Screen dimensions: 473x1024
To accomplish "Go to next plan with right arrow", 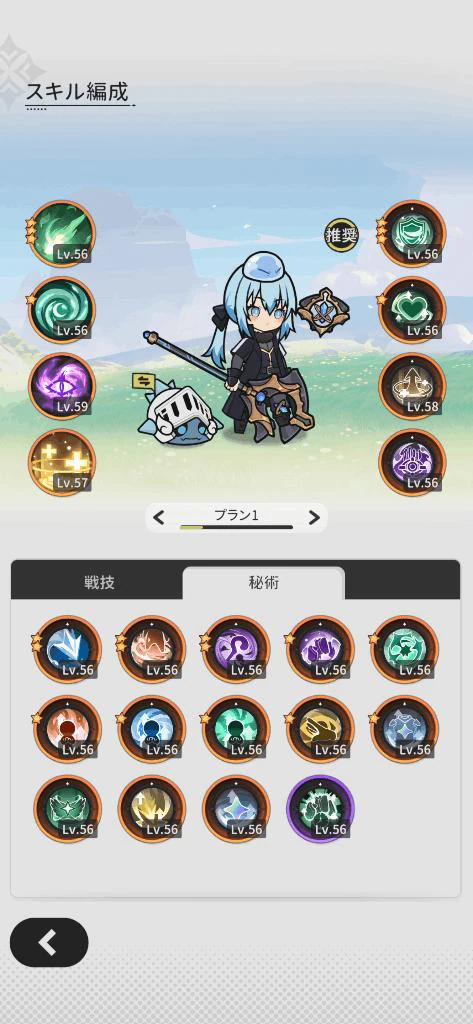I will [314, 518].
